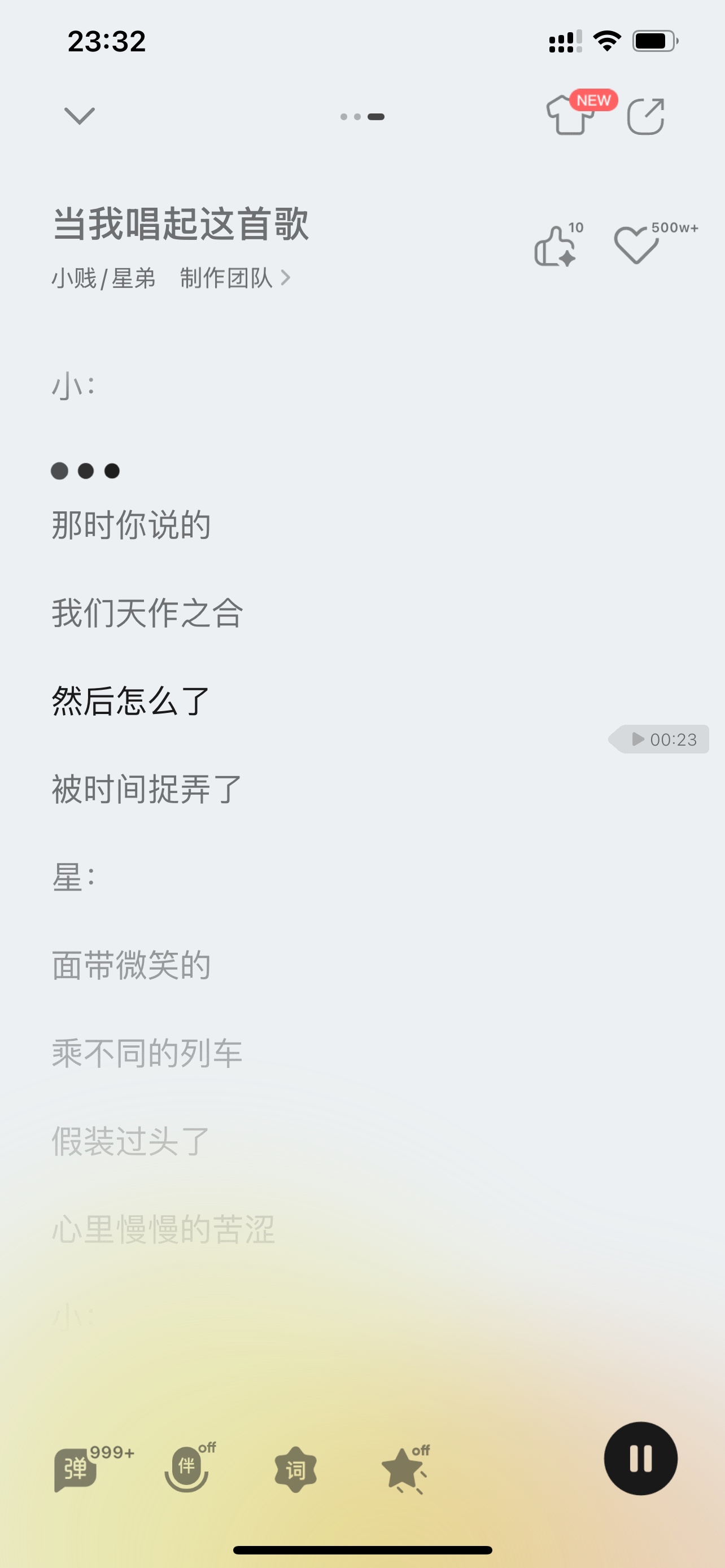Pause the playback
Screen dimensions: 725x1568
[x=640, y=1458]
